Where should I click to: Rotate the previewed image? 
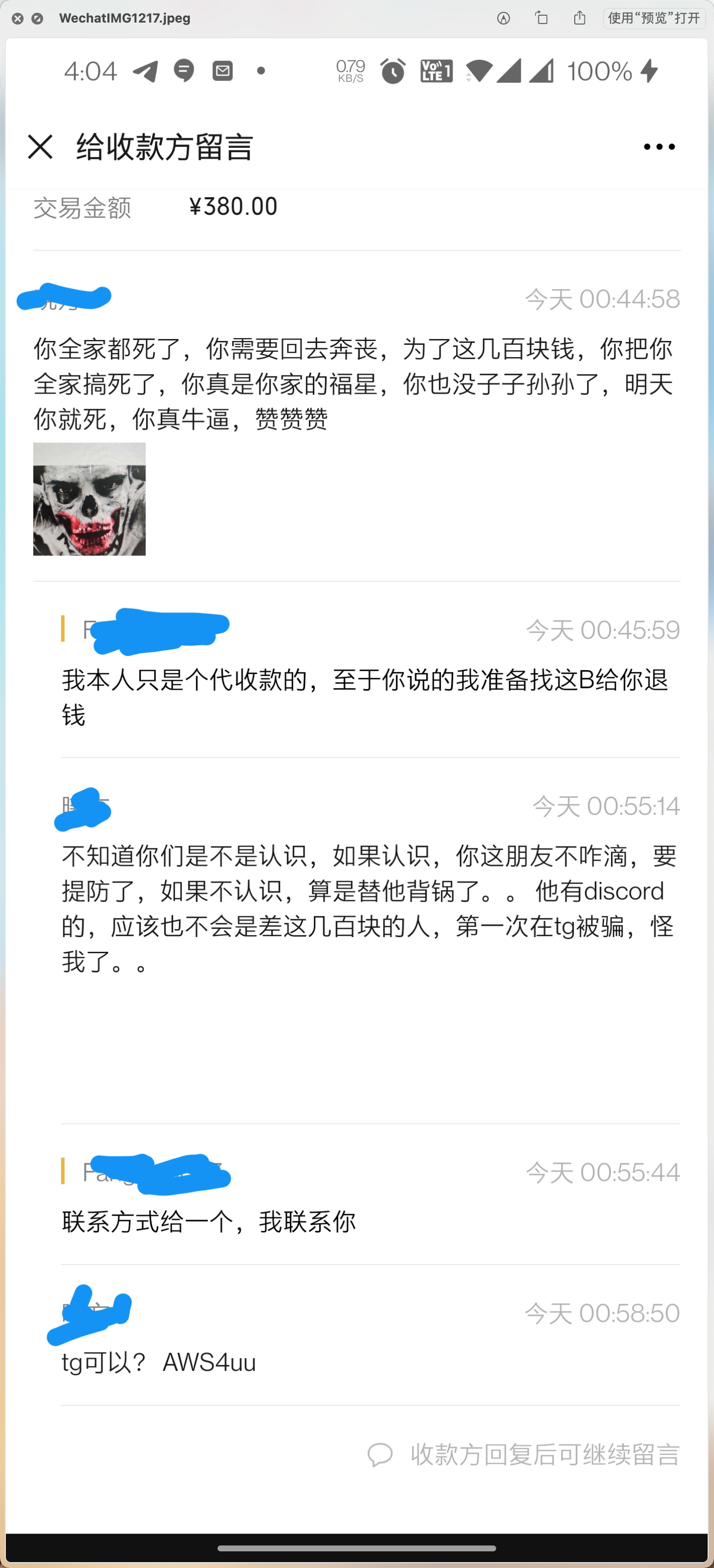click(x=541, y=18)
